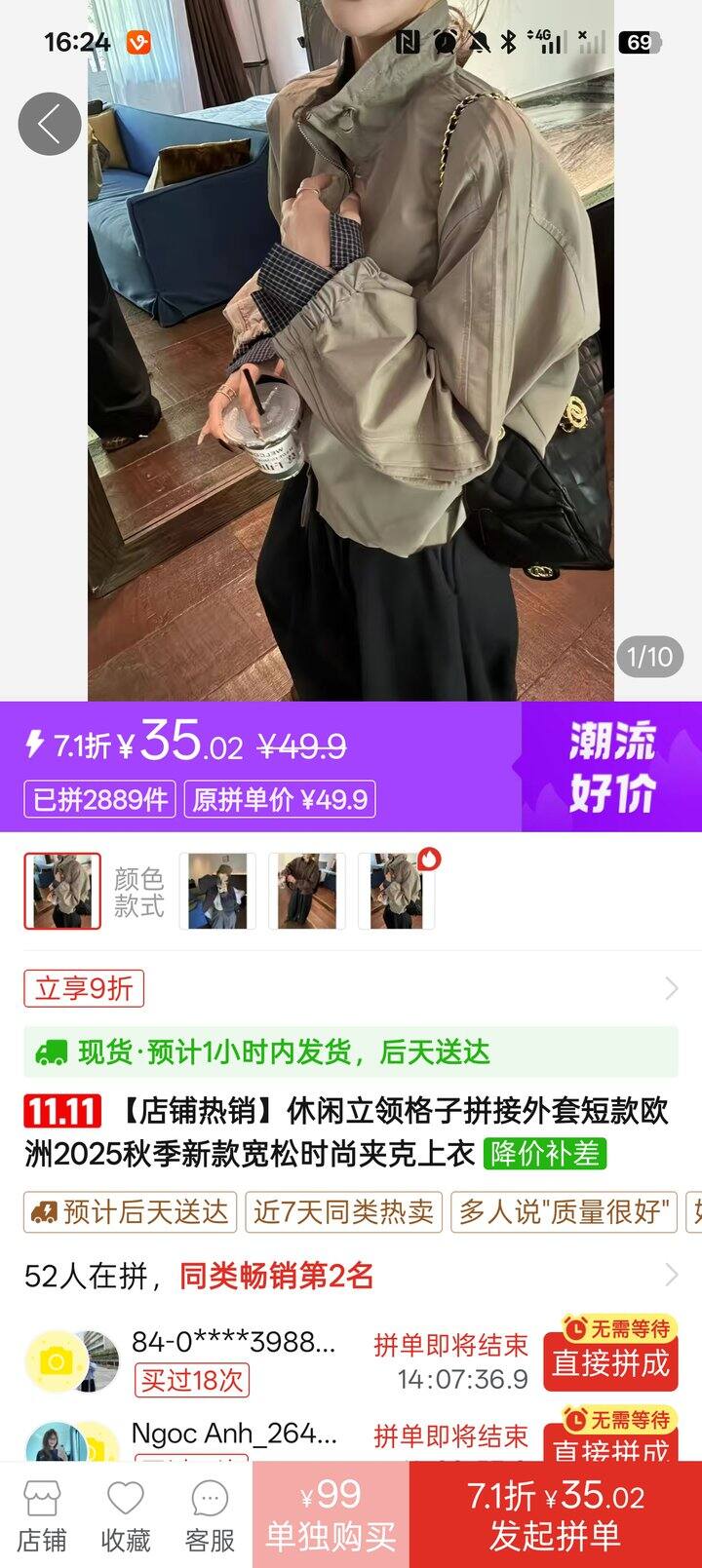Select the second color style thumbnail
This screenshot has height=1568, width=702.
[x=217, y=891]
